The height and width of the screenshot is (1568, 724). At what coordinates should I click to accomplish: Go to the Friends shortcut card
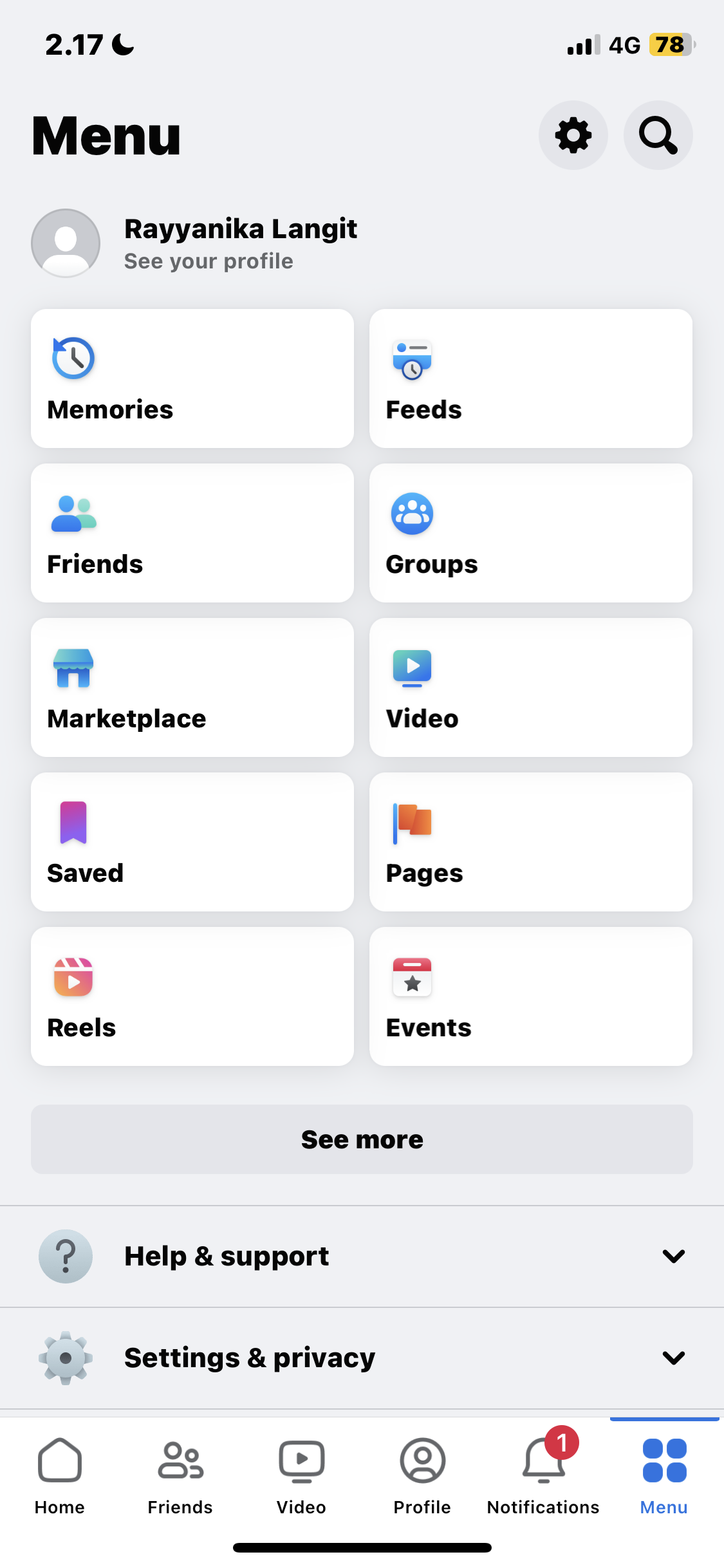192,533
